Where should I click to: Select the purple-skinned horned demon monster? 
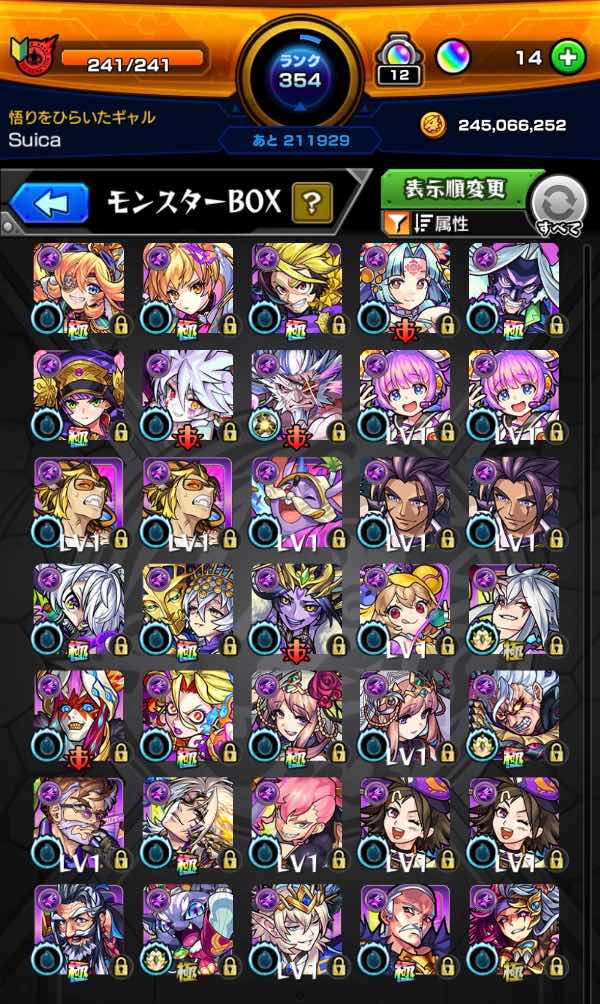pyautogui.click(x=296, y=609)
